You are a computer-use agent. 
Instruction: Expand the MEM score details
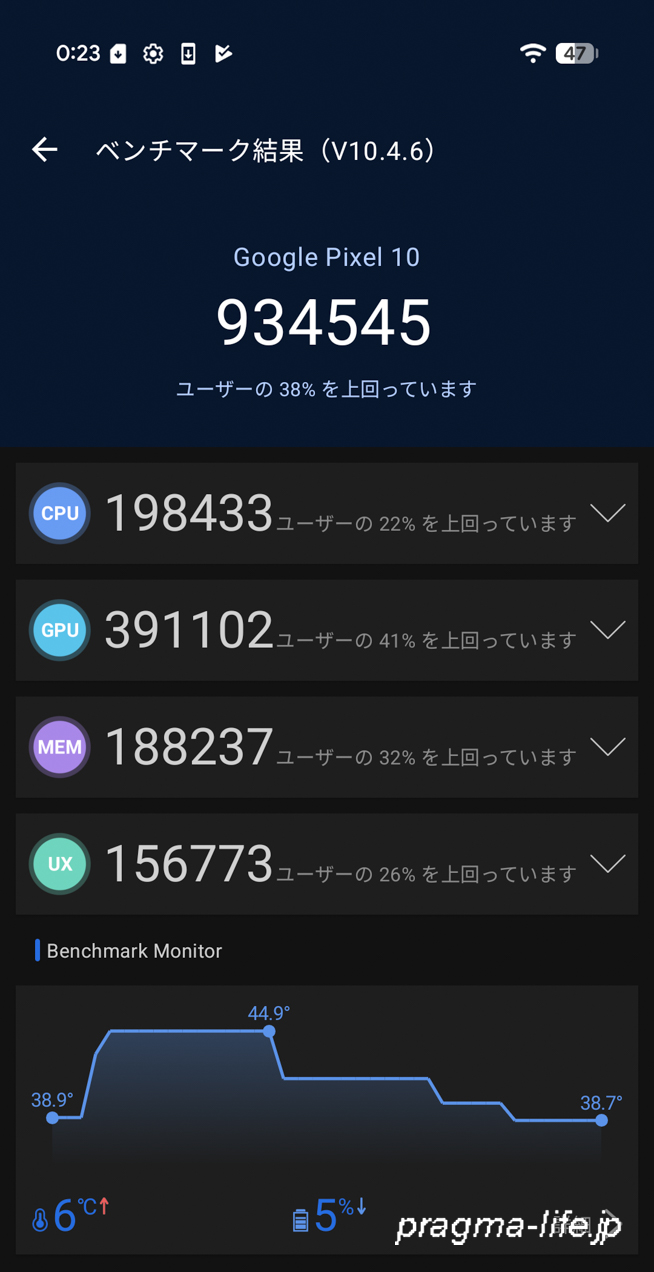(607, 747)
